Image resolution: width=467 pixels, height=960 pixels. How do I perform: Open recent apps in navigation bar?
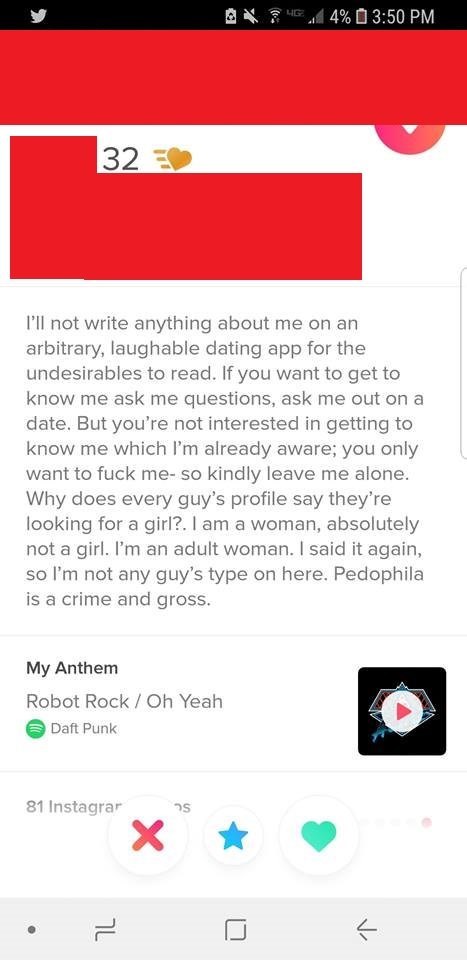coord(107,929)
